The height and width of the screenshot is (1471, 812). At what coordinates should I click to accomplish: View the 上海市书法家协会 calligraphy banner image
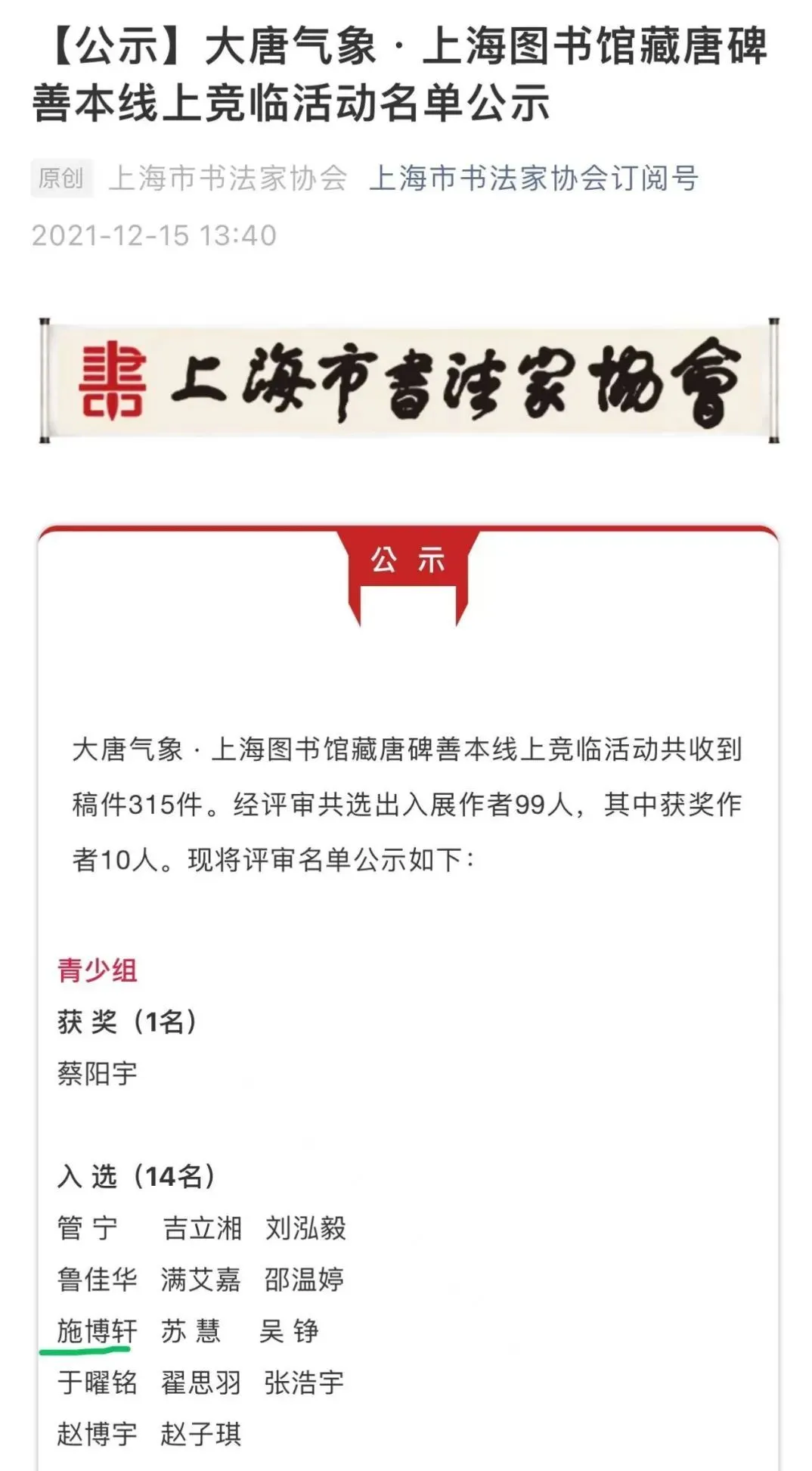(x=408, y=380)
